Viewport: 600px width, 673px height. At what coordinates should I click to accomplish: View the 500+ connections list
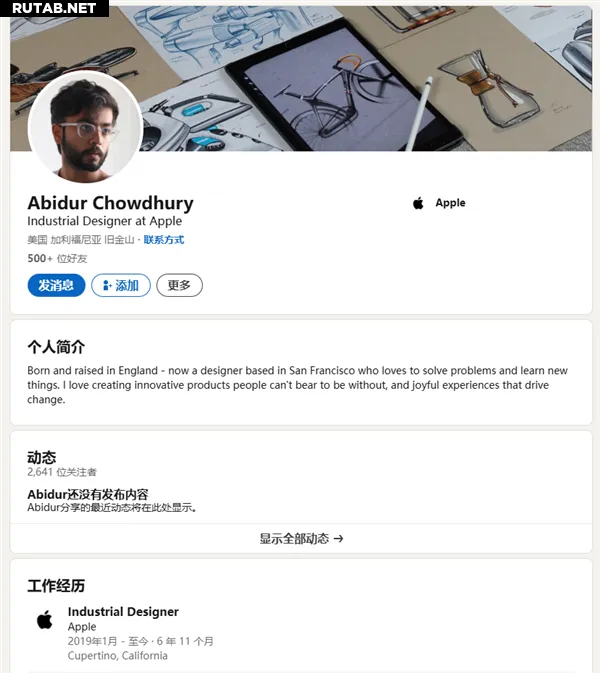tap(57, 259)
